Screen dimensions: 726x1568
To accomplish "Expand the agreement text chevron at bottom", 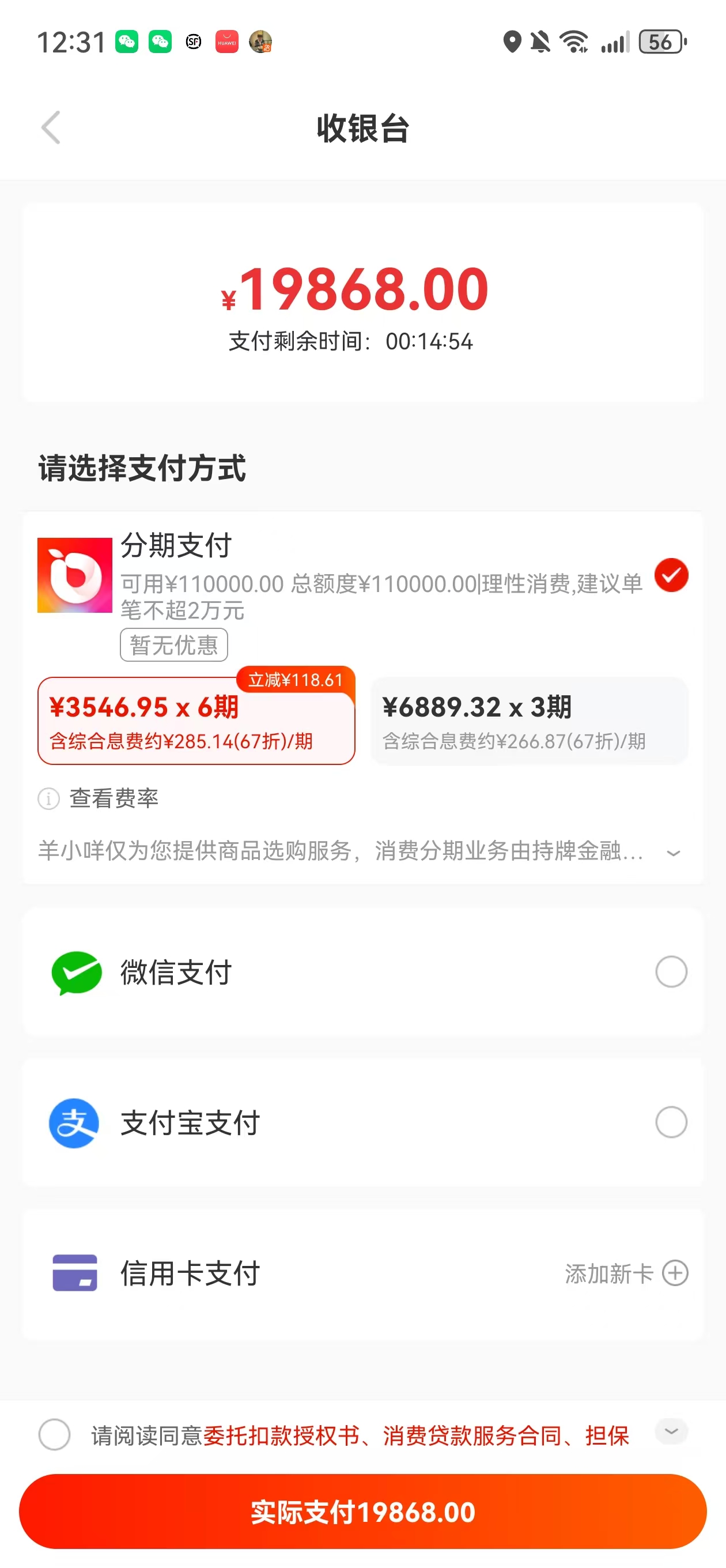I will (x=671, y=1431).
